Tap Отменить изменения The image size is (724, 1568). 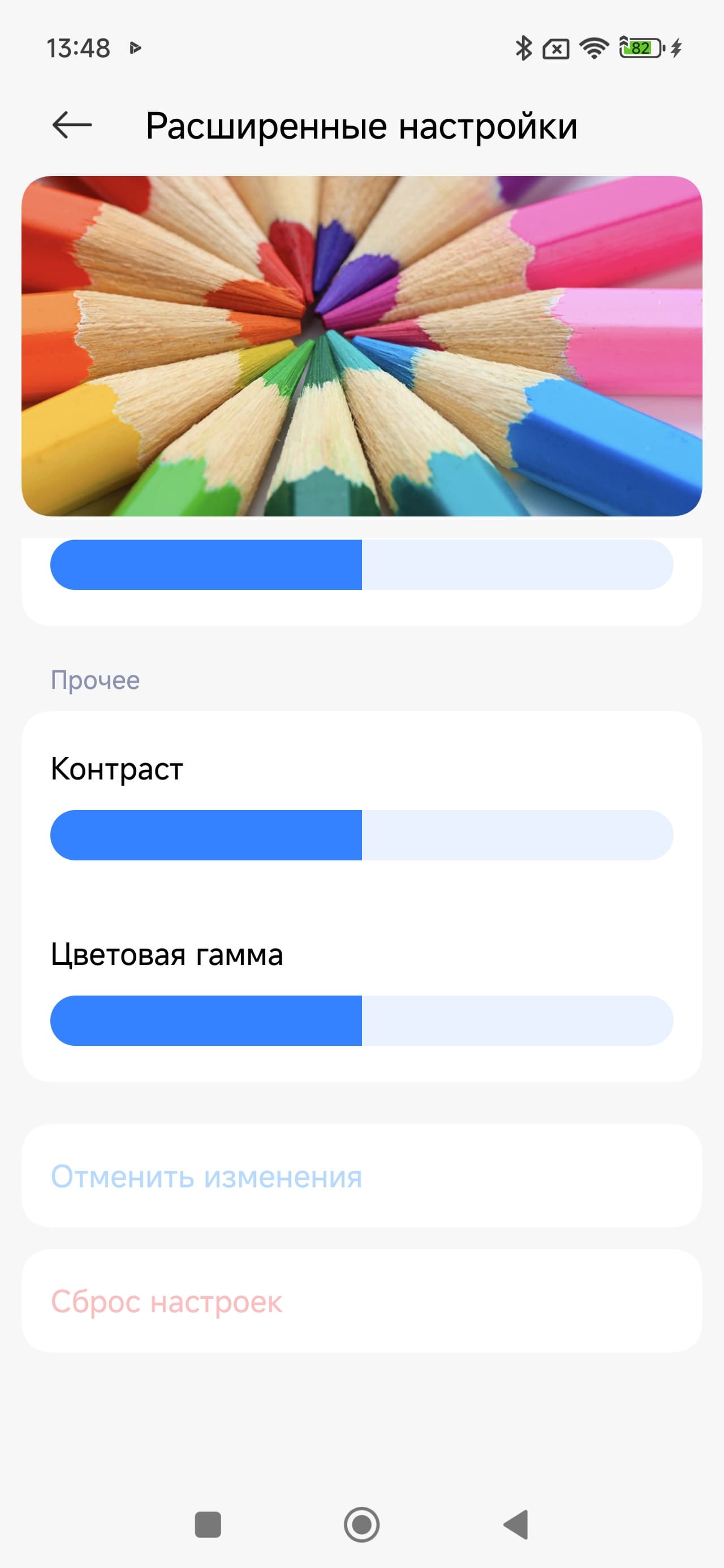coord(206,1176)
